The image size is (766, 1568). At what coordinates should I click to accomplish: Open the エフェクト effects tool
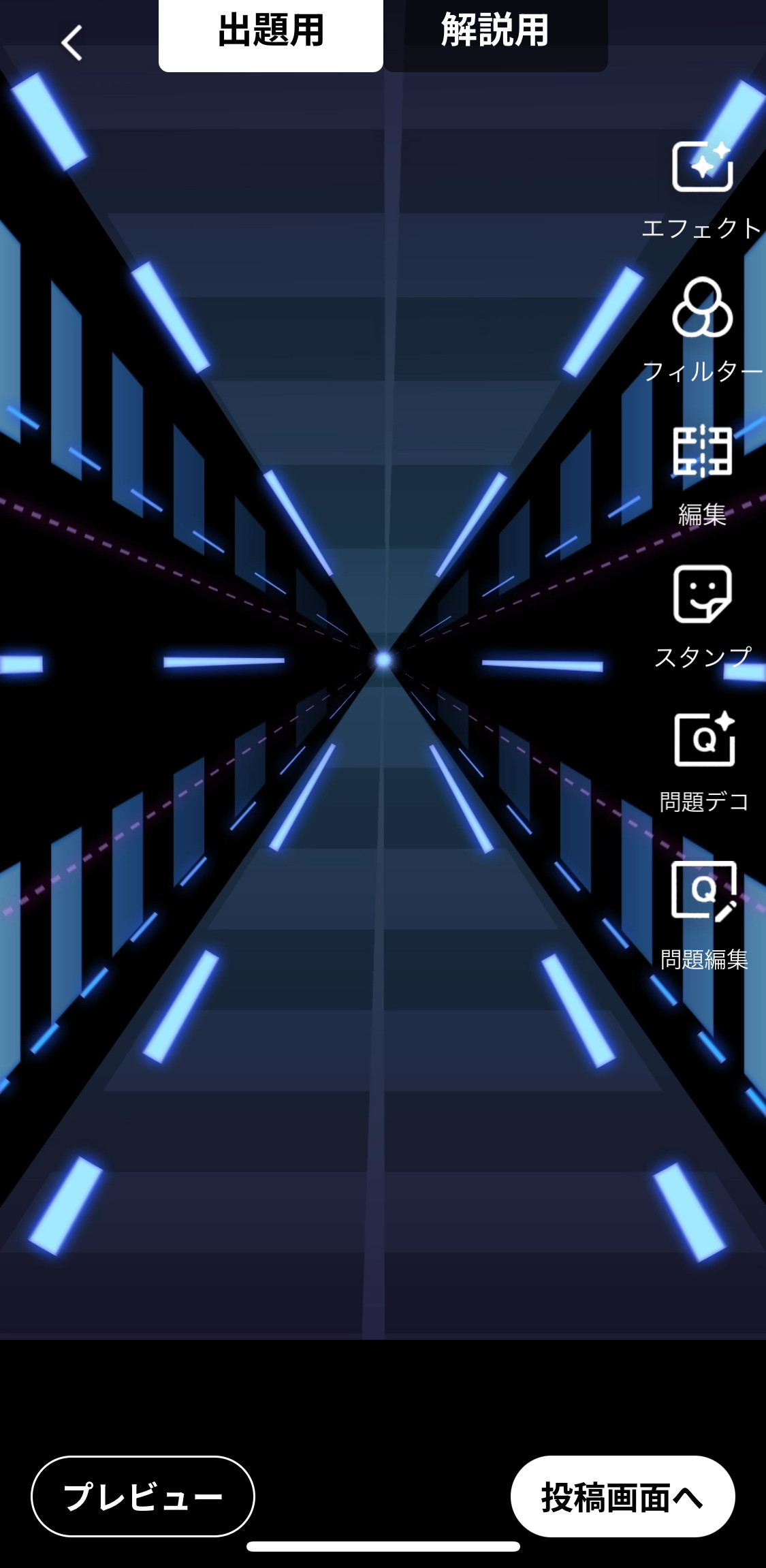[702, 191]
